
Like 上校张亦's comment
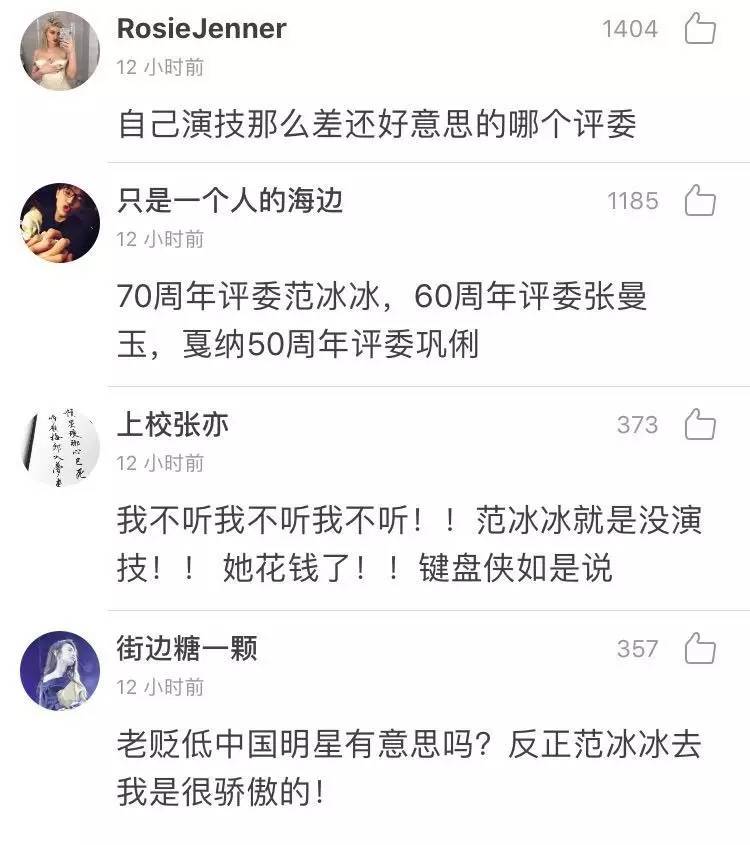(700, 425)
